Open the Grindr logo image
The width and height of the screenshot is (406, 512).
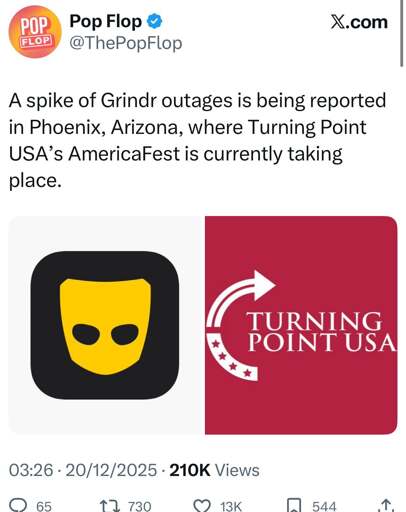pos(106,325)
